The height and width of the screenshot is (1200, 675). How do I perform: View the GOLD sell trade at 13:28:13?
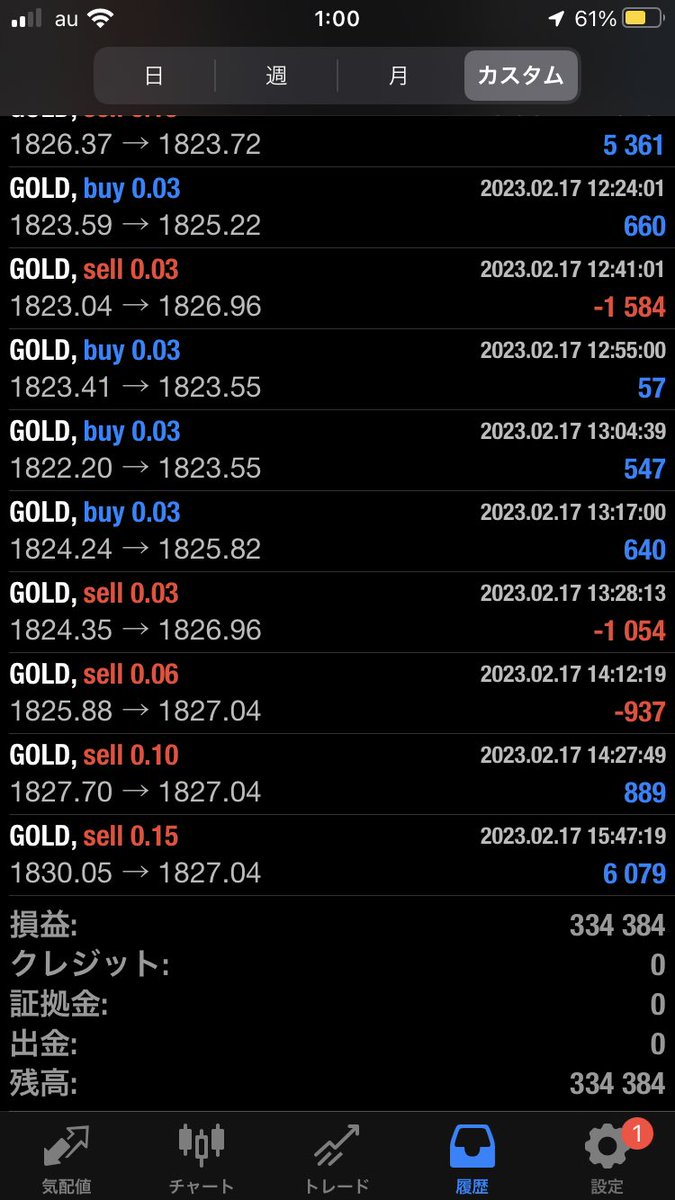[337, 612]
